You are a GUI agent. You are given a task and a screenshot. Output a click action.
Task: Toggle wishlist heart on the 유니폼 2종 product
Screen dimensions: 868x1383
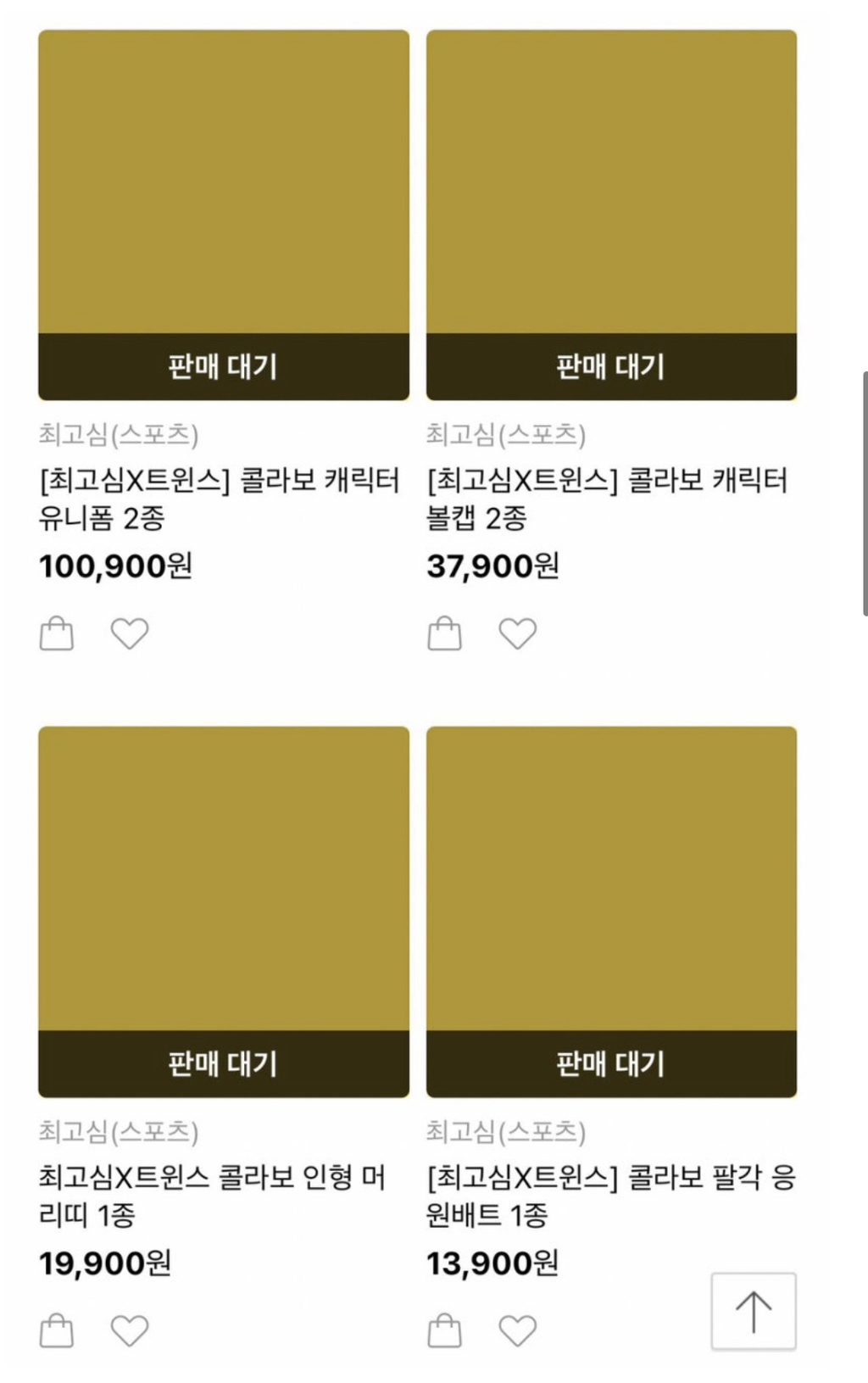[x=129, y=633]
